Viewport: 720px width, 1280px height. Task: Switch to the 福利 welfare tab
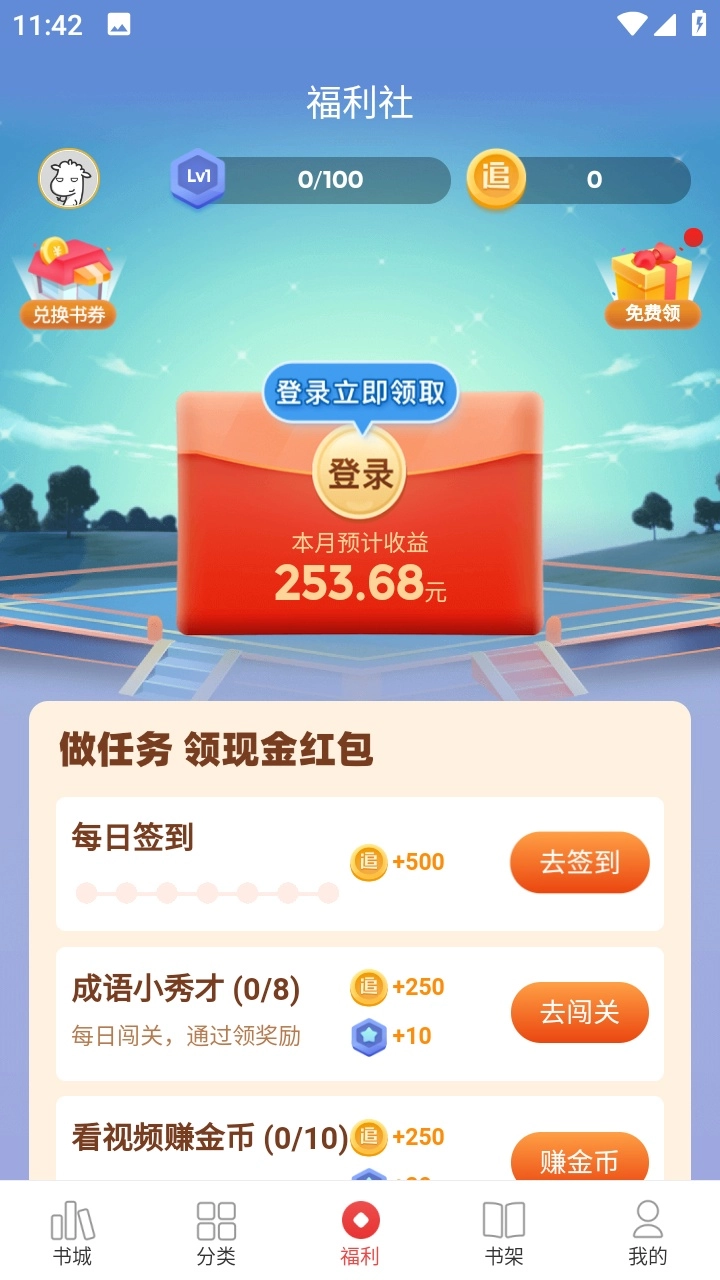[360, 1219]
